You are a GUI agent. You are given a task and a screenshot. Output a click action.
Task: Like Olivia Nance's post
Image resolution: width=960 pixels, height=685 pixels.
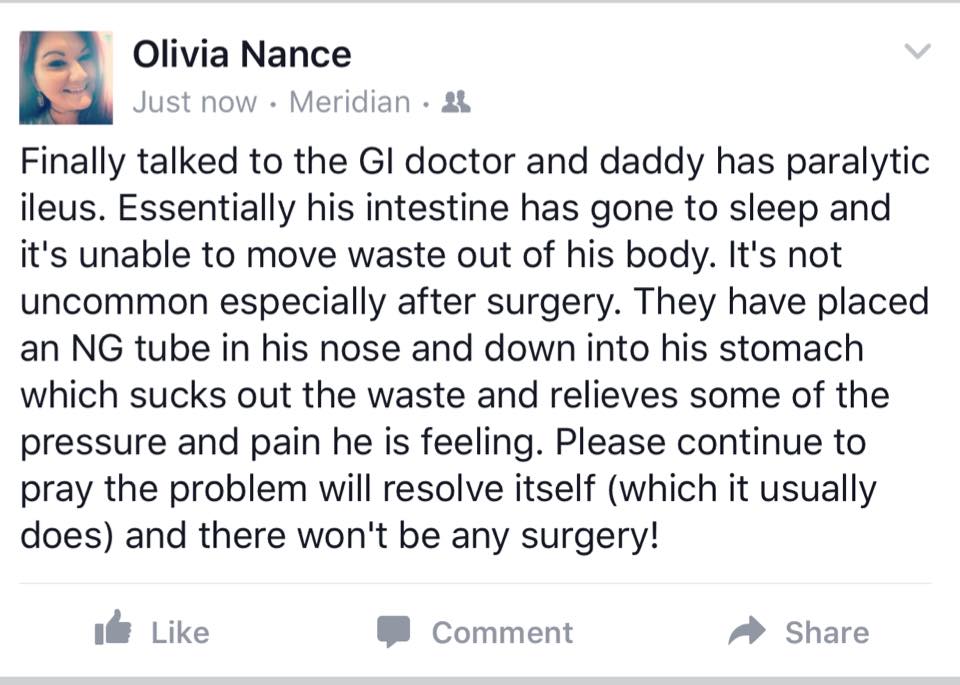[152, 631]
